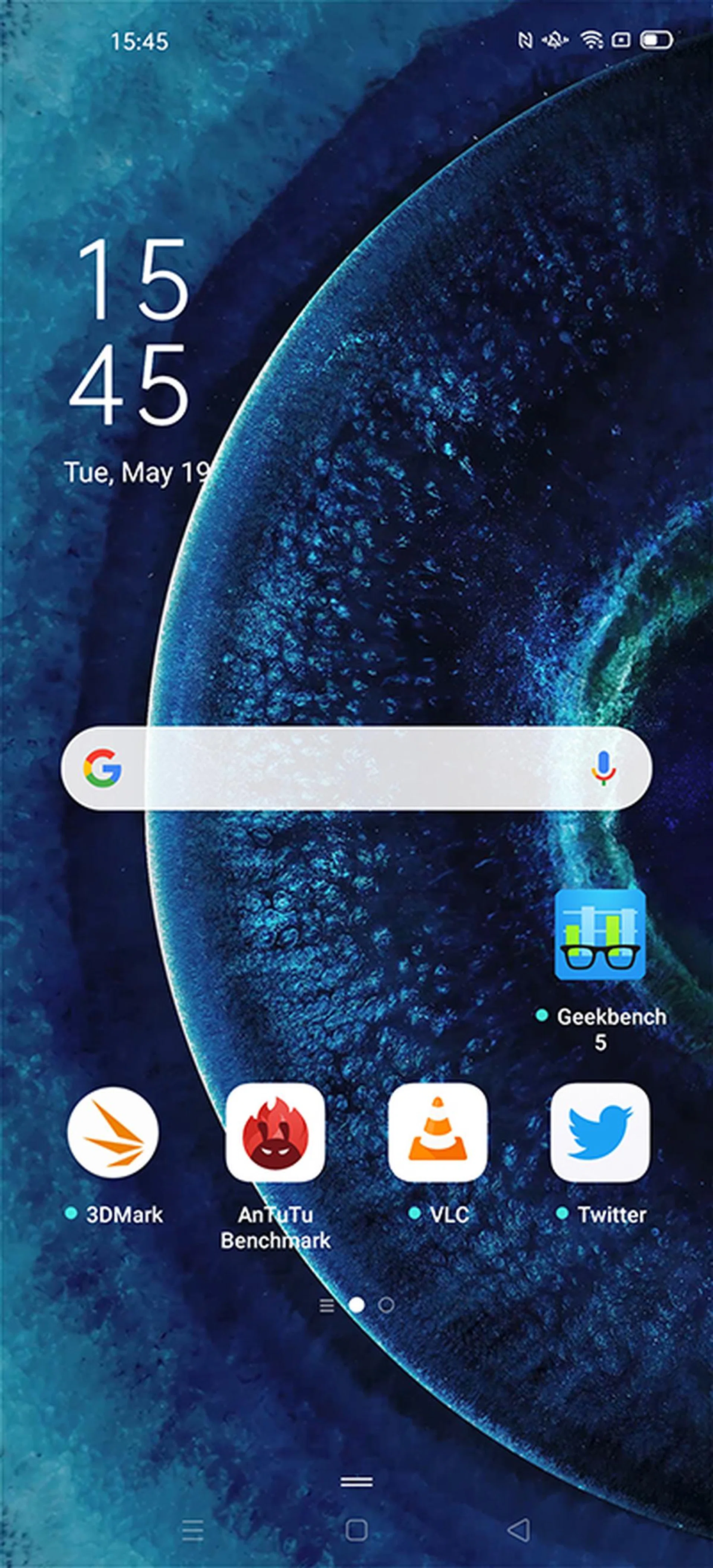Tap the navigation bar's home button
Screen dimensions: 713x1568
click(x=356, y=1529)
